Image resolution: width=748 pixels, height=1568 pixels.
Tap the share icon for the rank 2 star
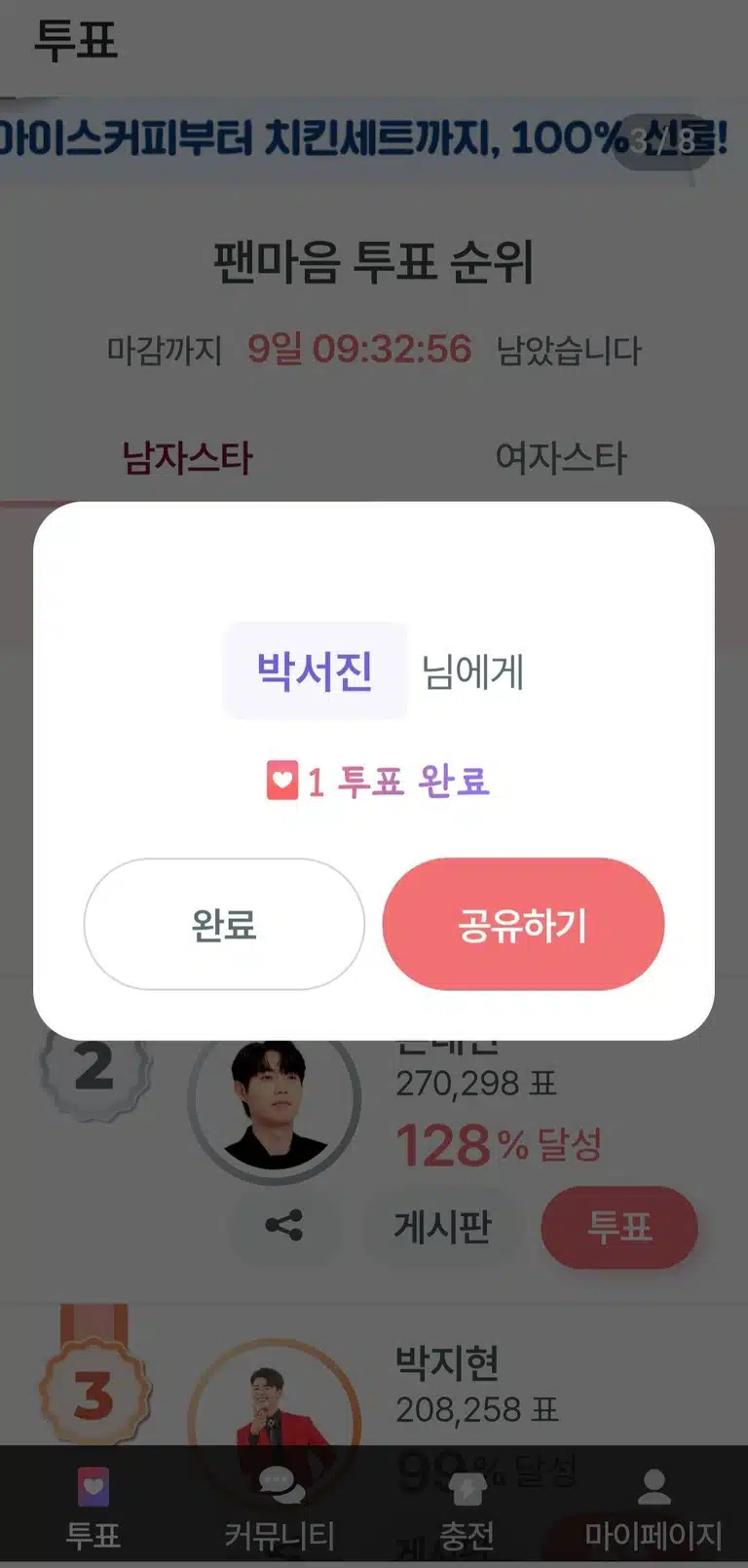284,1226
